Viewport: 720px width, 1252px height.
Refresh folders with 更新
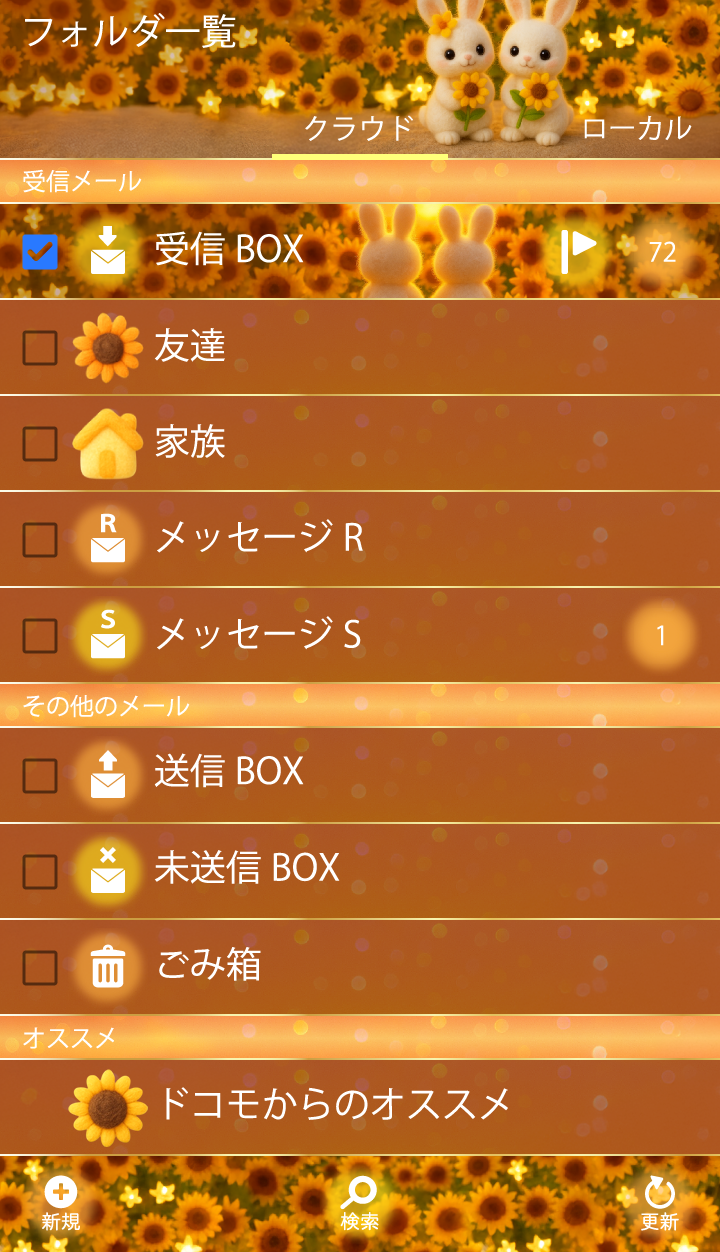tap(659, 1204)
